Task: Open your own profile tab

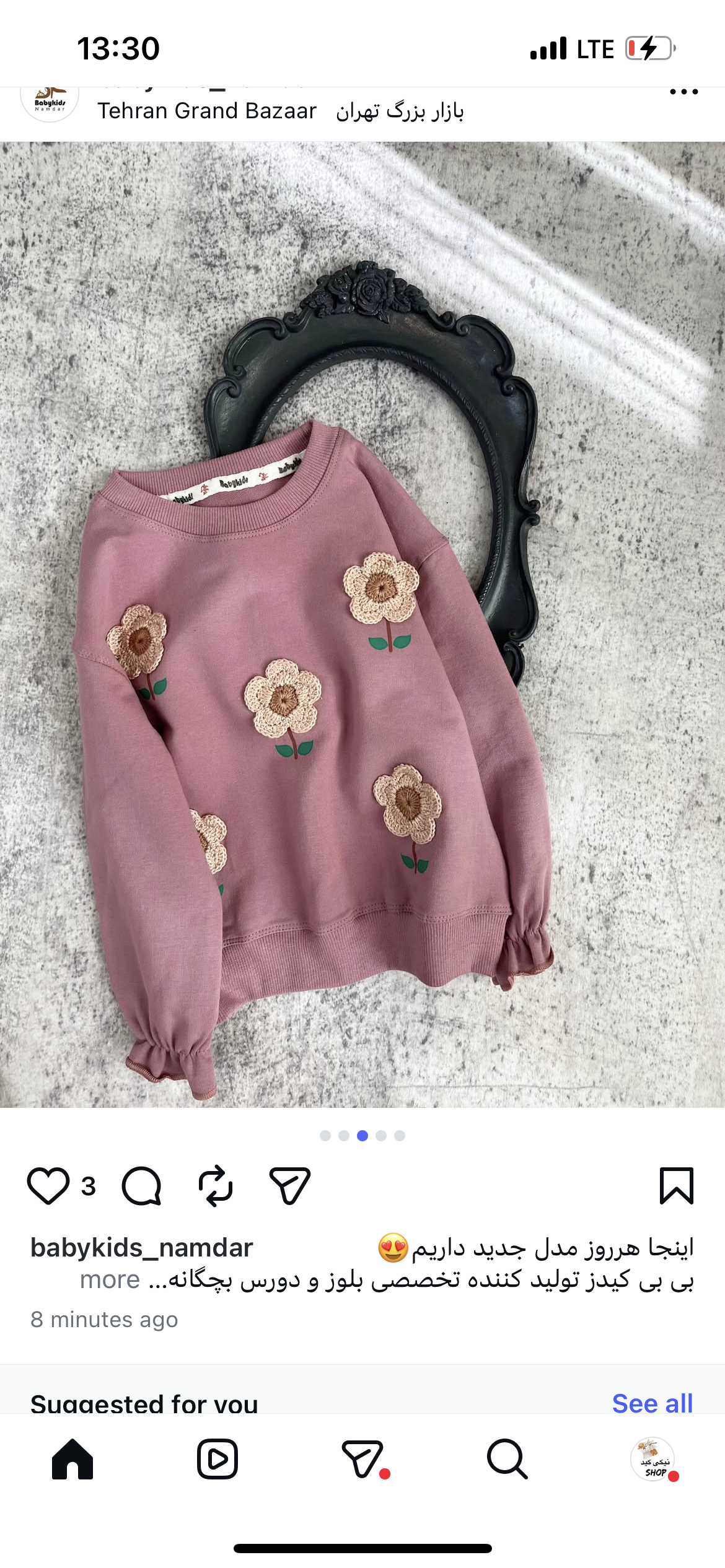Action: coord(652,1459)
